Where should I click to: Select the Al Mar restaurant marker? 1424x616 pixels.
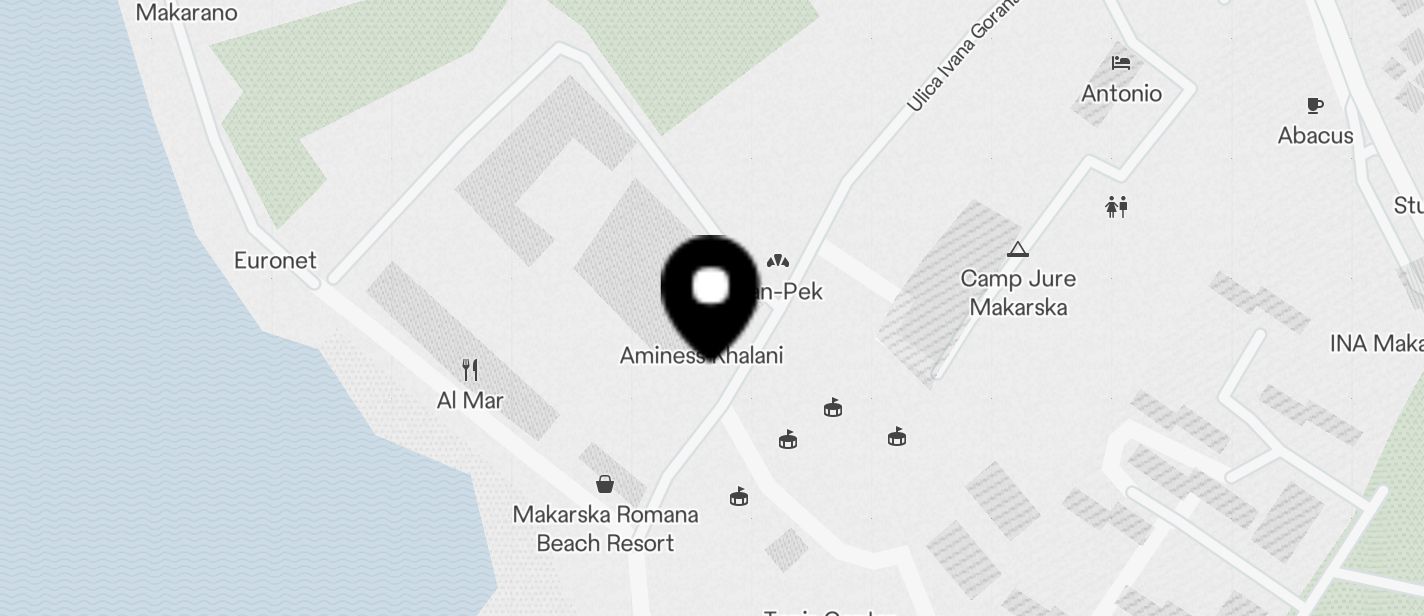[x=470, y=370]
